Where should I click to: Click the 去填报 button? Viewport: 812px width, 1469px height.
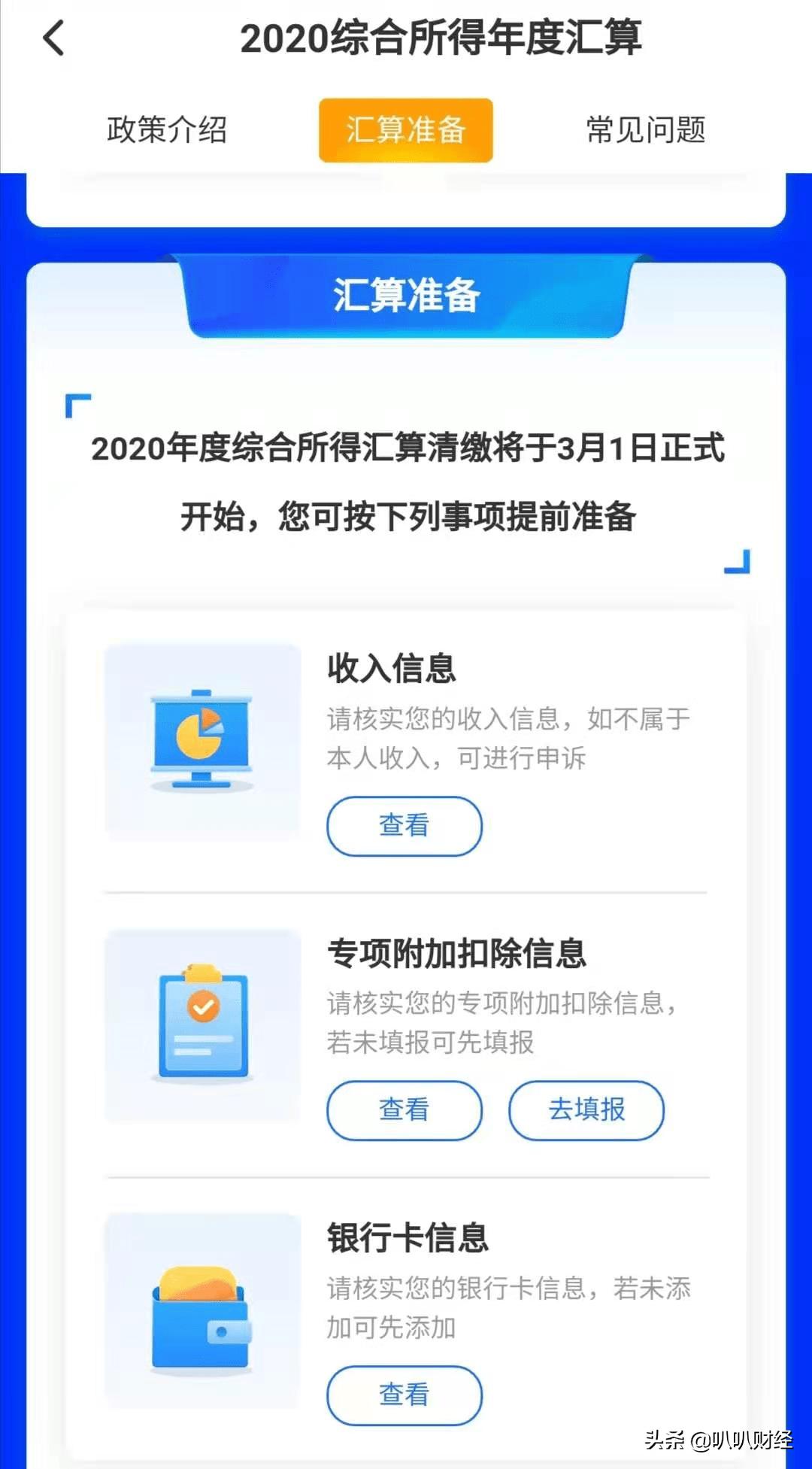[586, 1110]
